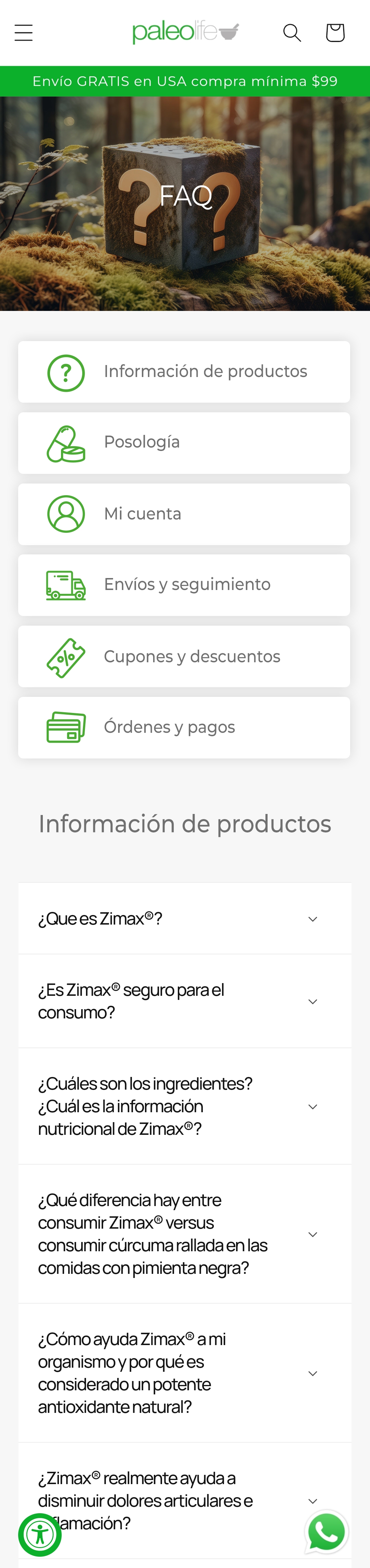The width and height of the screenshot is (370, 1568).
Task: Expand the ingredients and nutritional information question
Action: click(185, 1106)
